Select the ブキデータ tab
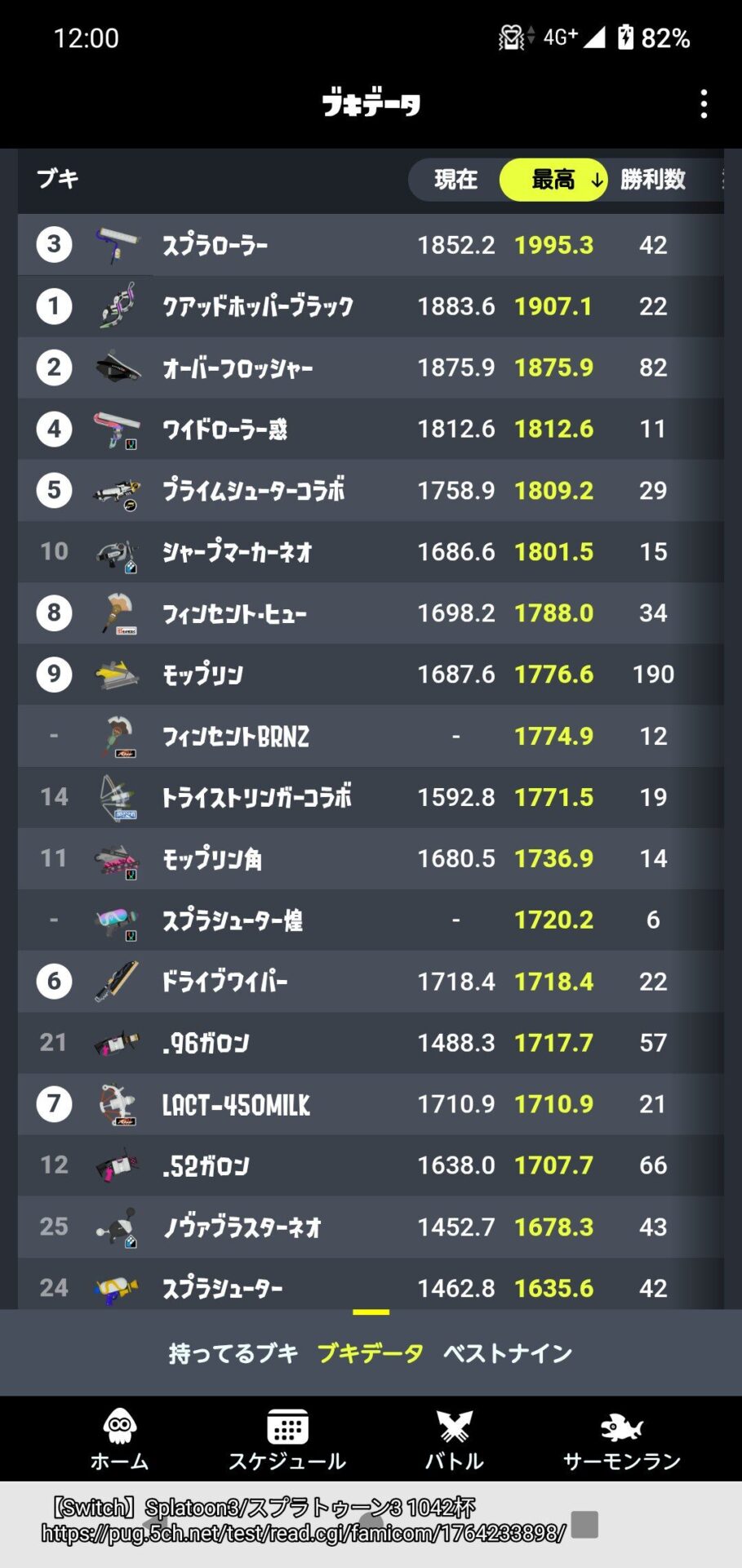 pyautogui.click(x=371, y=1353)
